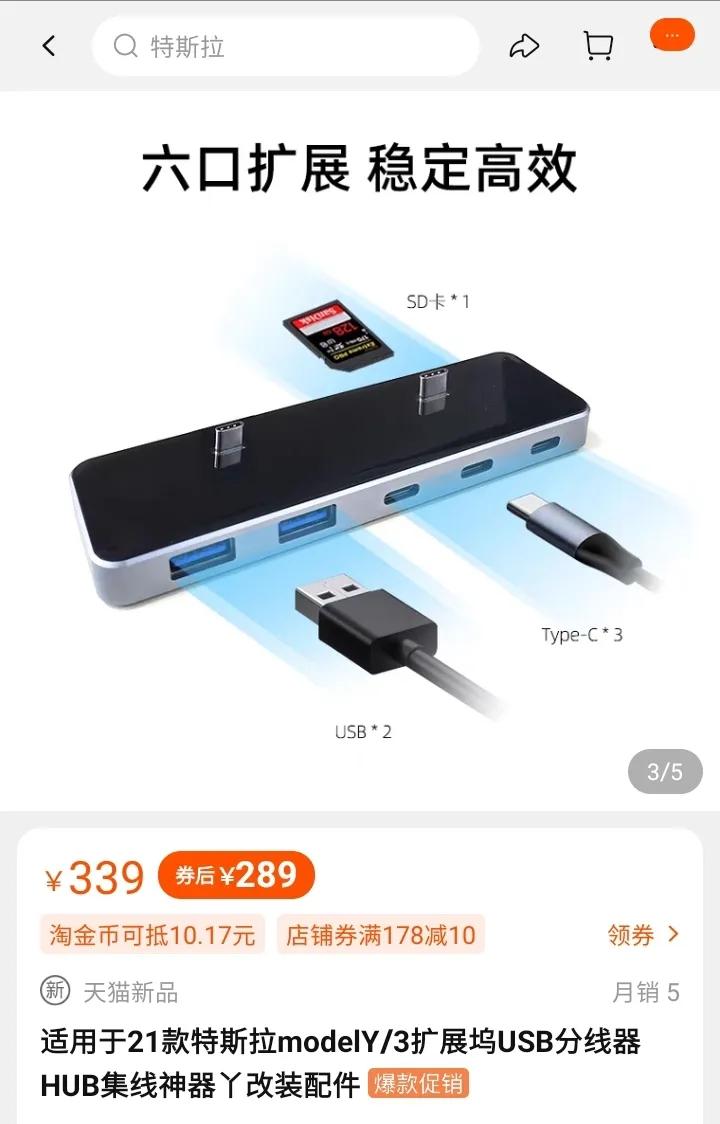Go back using the top-left arrow
720x1124 pixels.
click(x=48, y=46)
